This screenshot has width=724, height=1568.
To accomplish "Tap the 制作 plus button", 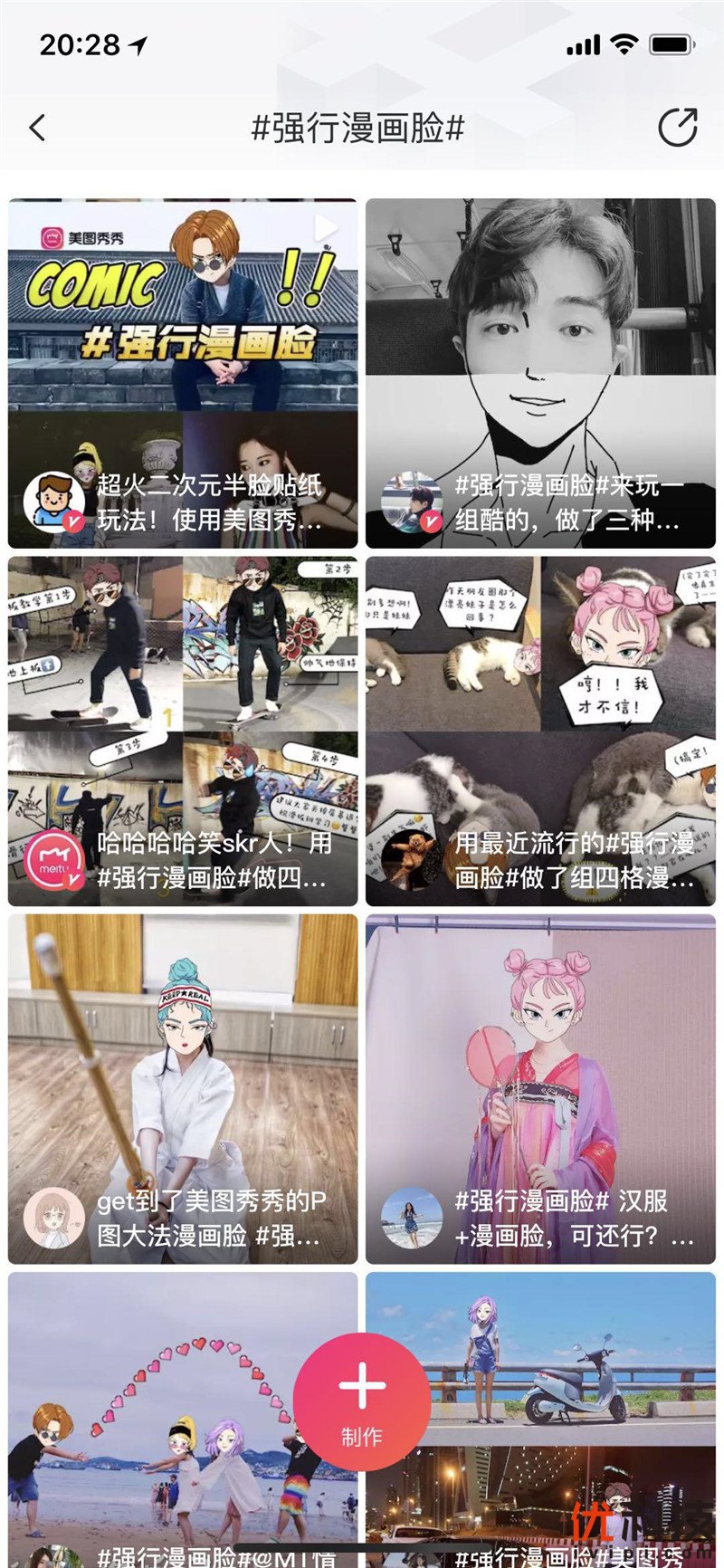I will [362, 1401].
